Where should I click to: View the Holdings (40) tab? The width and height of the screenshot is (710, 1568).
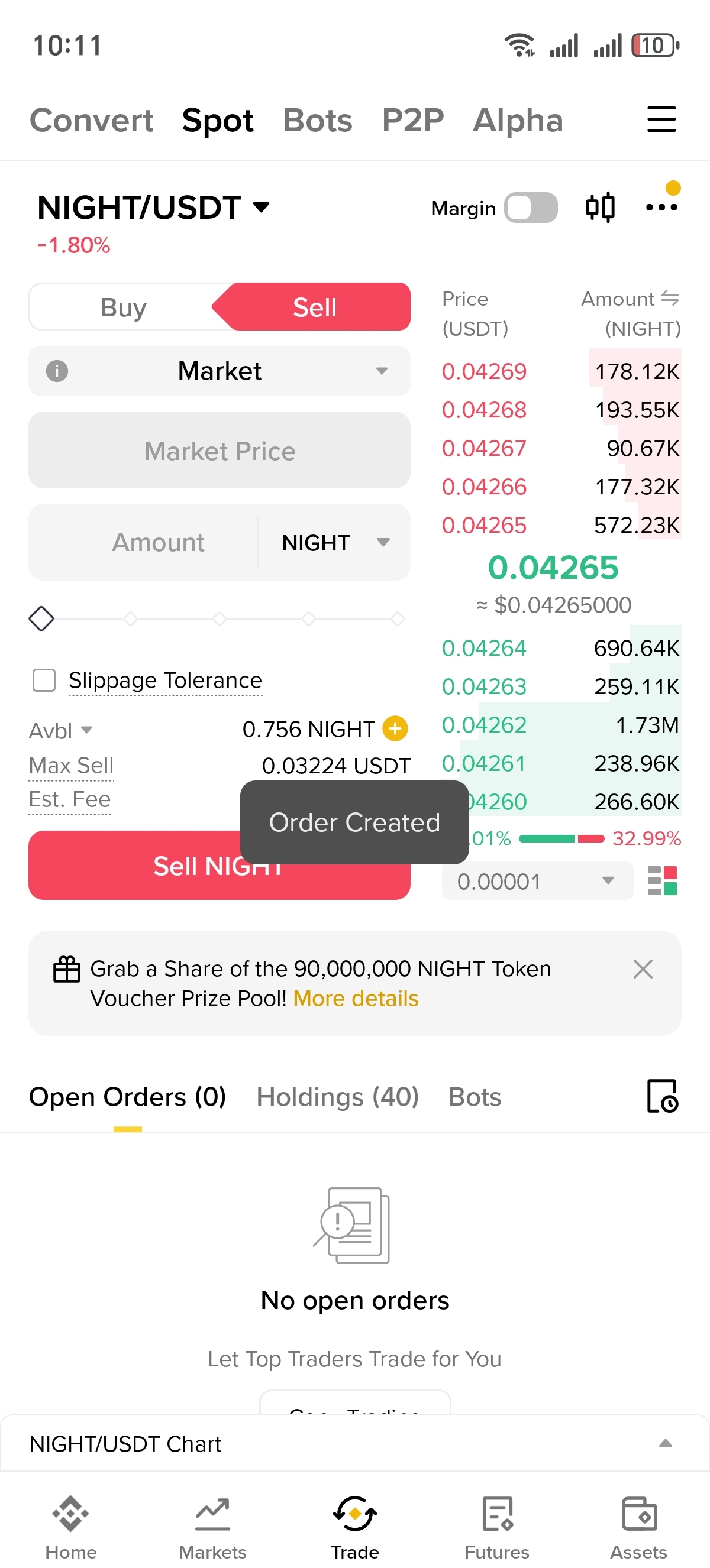(x=337, y=1097)
